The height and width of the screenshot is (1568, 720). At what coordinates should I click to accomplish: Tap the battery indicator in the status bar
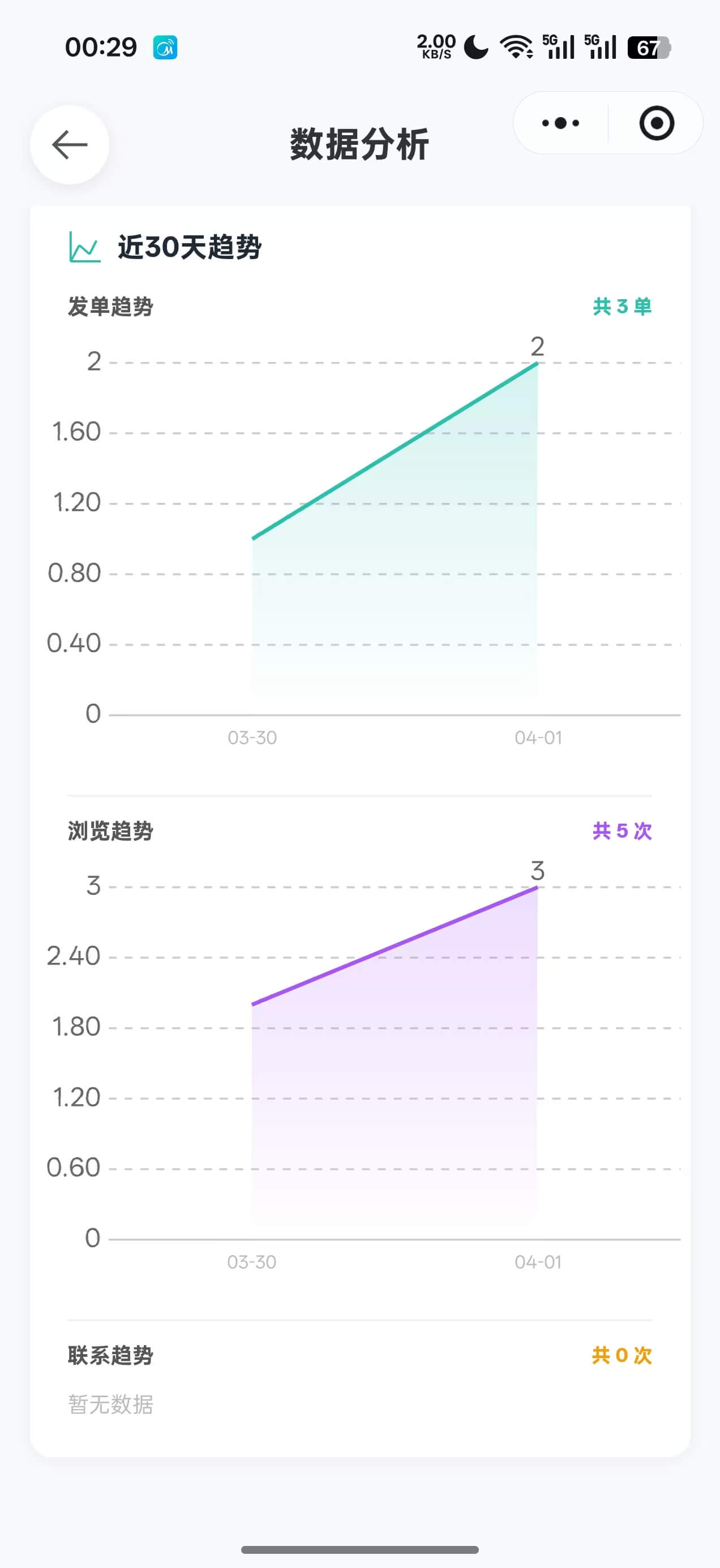[x=648, y=46]
